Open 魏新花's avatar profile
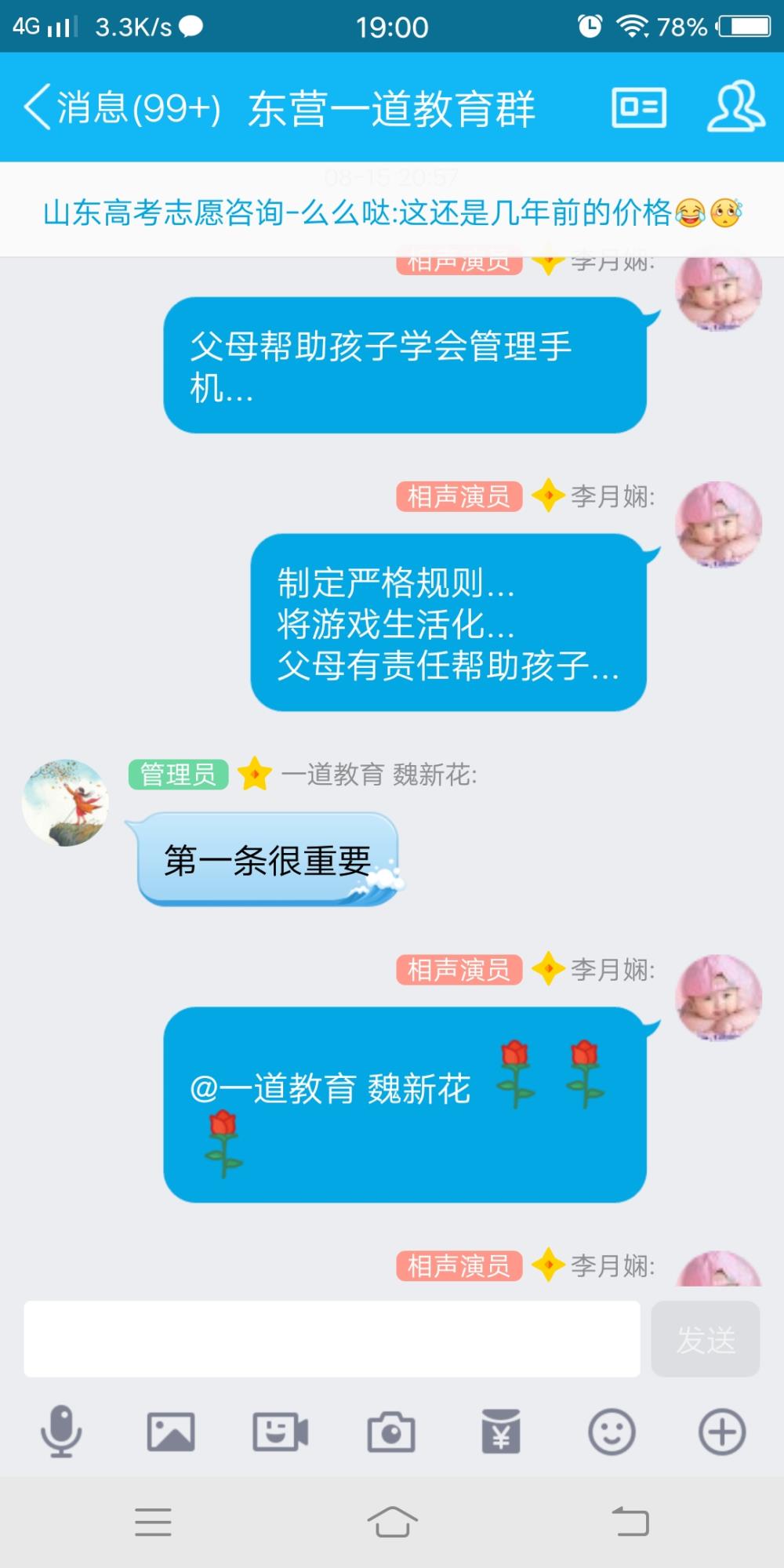The width and height of the screenshot is (784, 1568). 65,802
